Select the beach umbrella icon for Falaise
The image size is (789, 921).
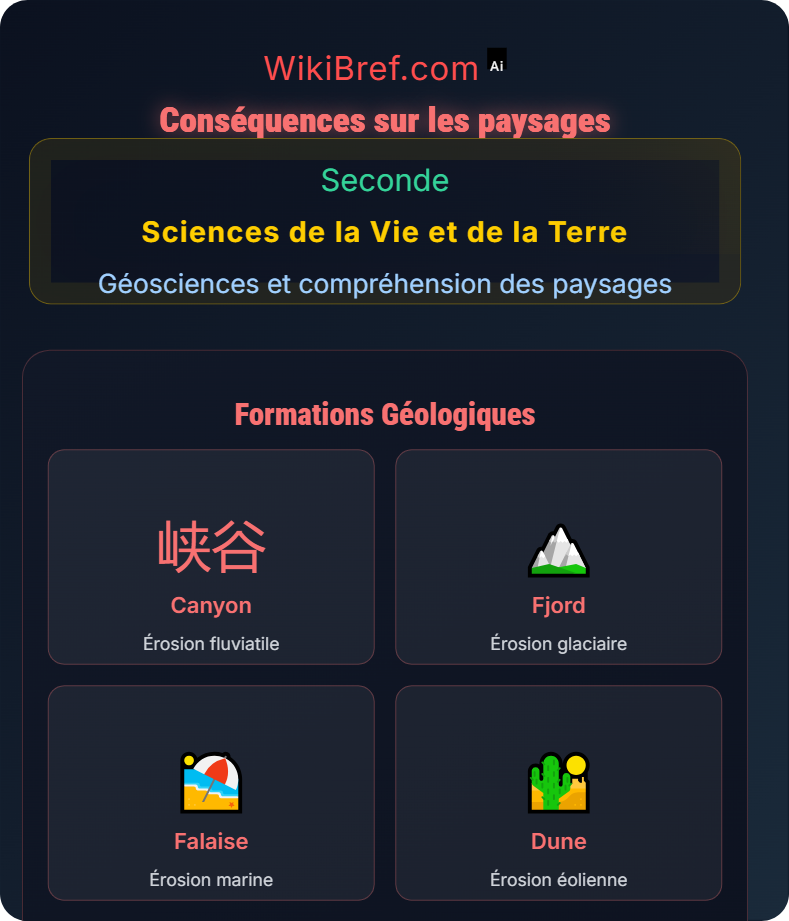click(210, 784)
